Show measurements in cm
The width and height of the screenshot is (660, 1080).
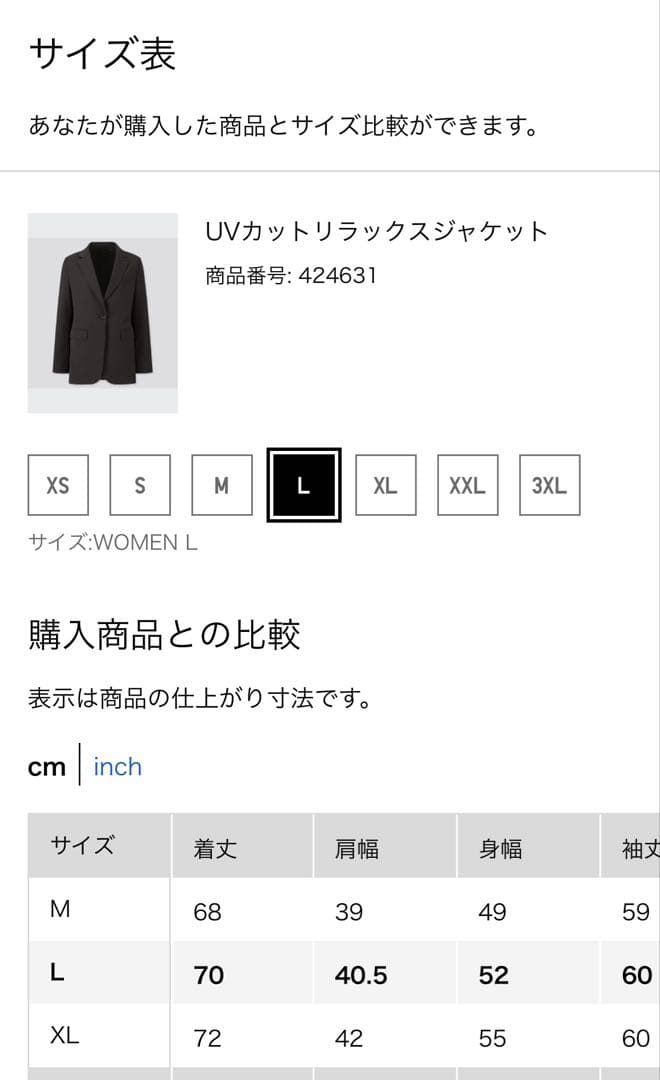(x=47, y=767)
